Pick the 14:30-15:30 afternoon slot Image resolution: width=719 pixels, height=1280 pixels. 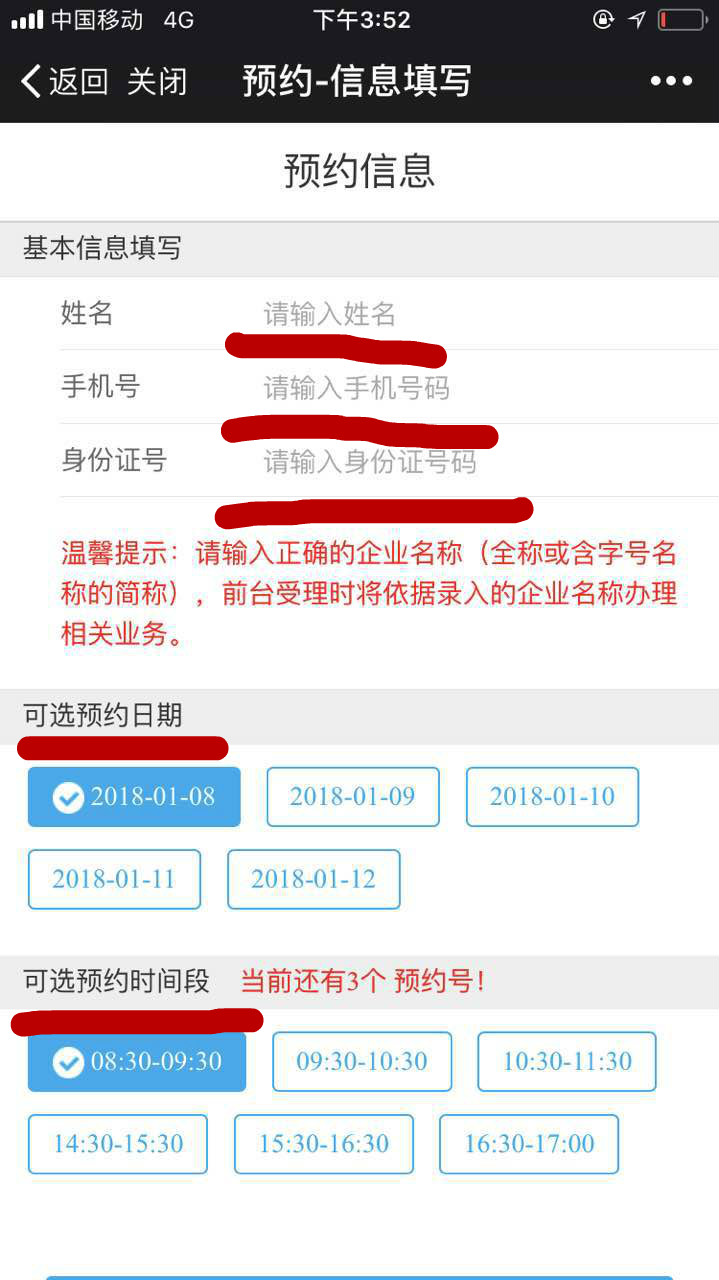118,1144
